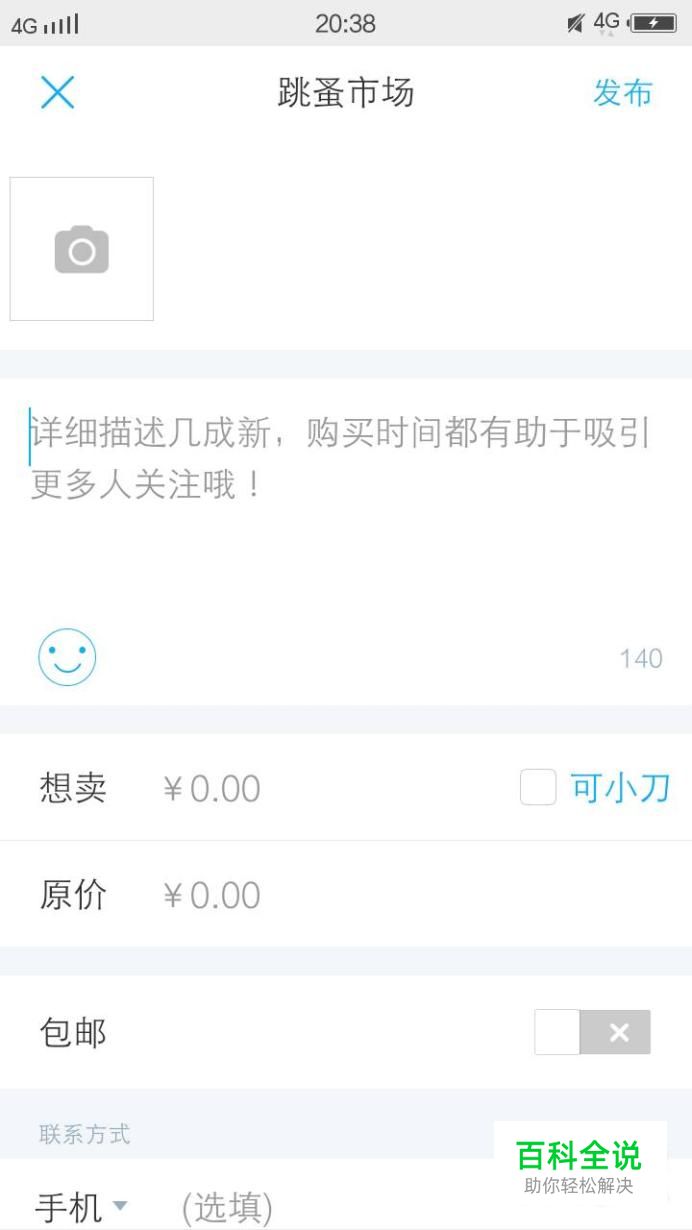Close the 跳蚤市场 posting screen
The width and height of the screenshot is (692, 1230).
[x=57, y=93]
